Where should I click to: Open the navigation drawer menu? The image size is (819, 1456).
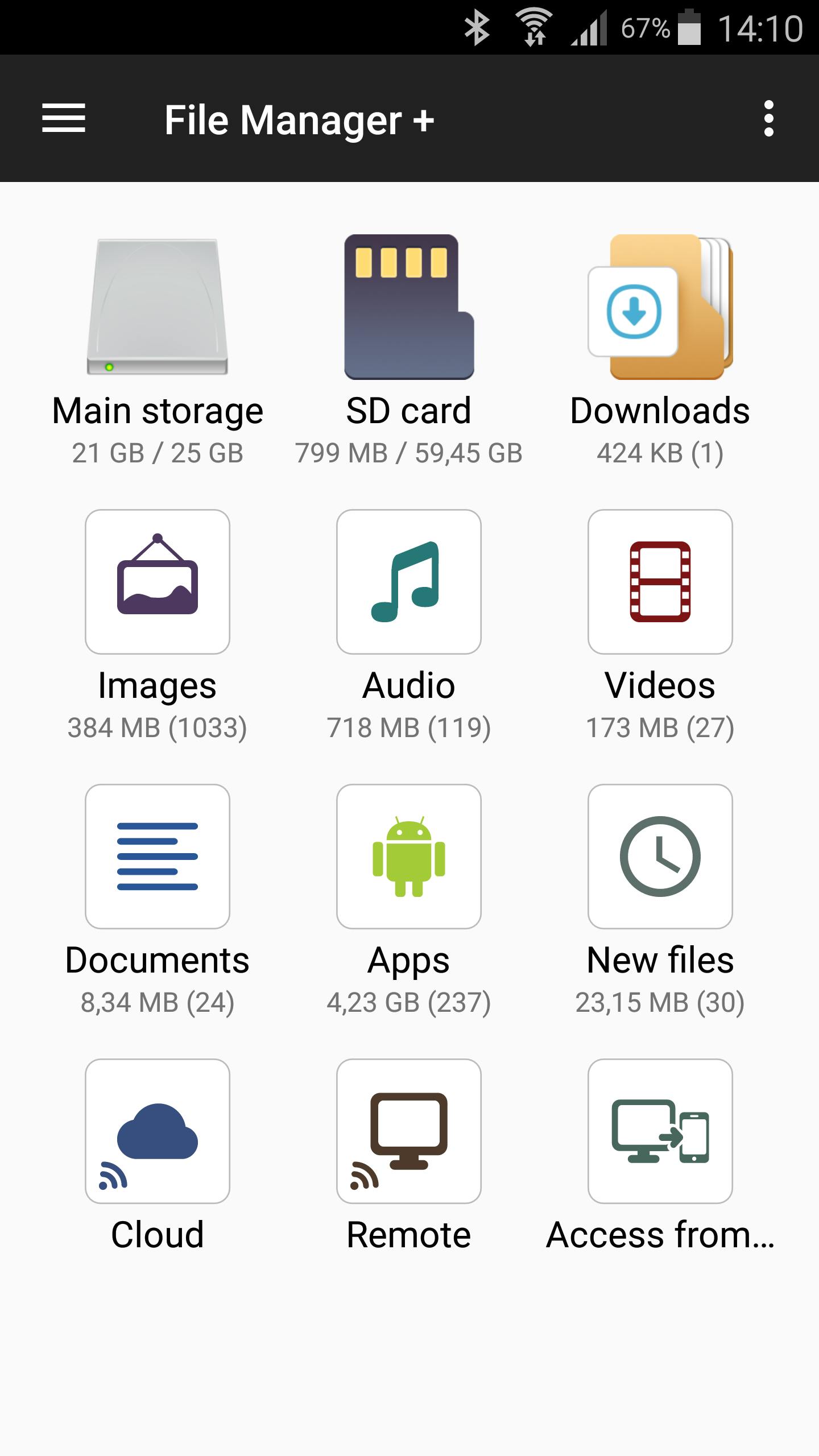64,119
